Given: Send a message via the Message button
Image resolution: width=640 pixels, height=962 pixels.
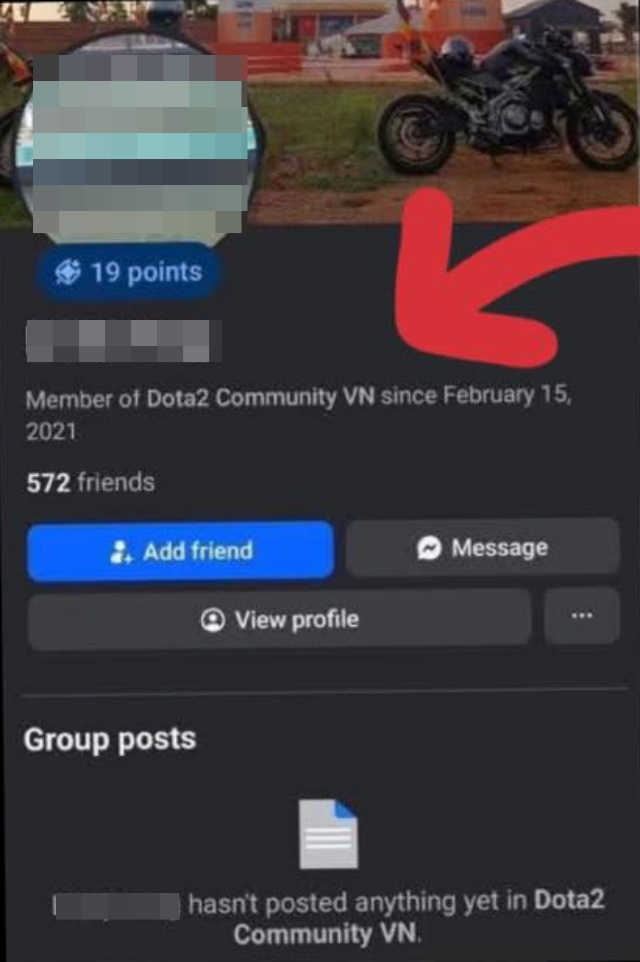Looking at the screenshot, I should pyautogui.click(x=483, y=548).
